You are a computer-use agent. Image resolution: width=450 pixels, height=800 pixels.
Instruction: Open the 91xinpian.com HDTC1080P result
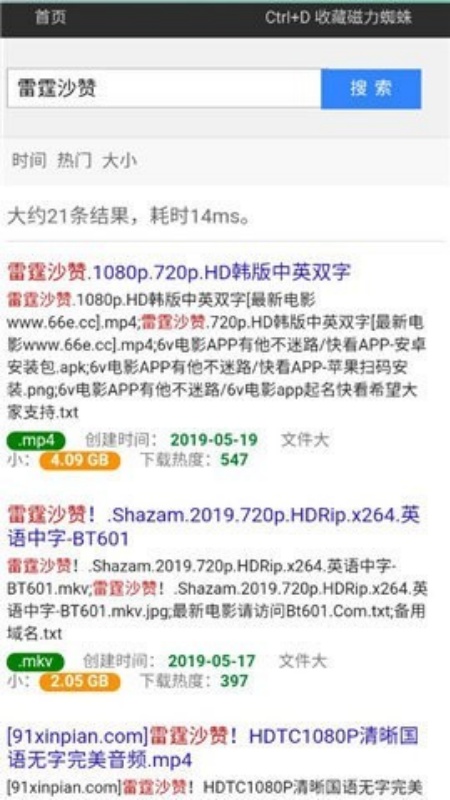click(x=213, y=748)
